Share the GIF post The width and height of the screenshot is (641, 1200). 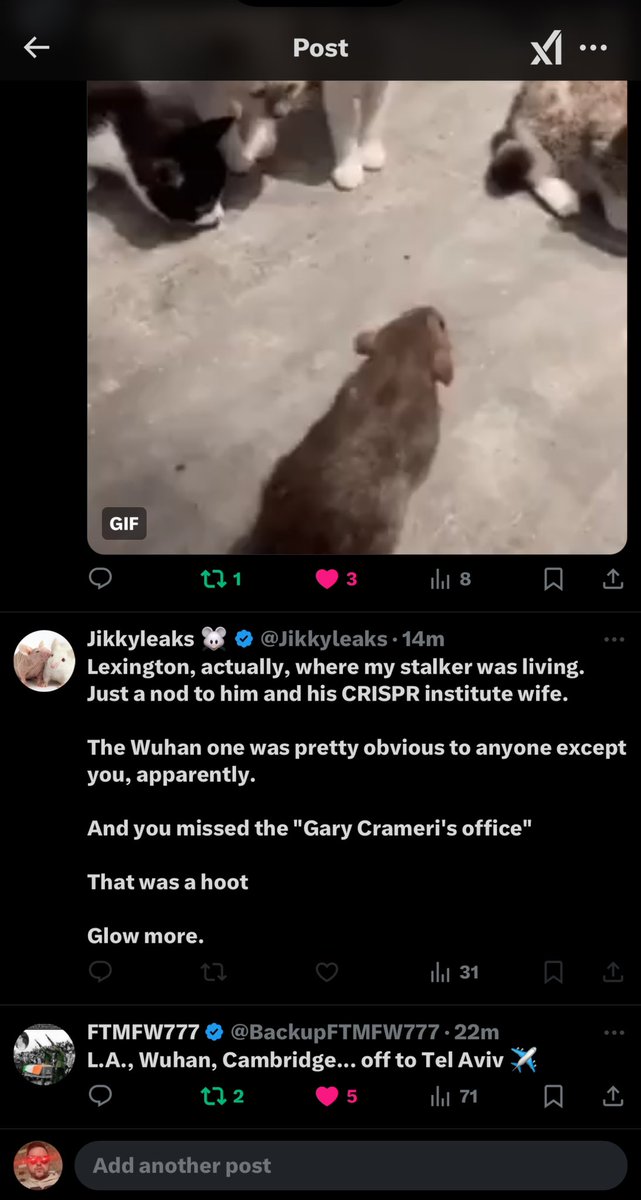coord(612,579)
